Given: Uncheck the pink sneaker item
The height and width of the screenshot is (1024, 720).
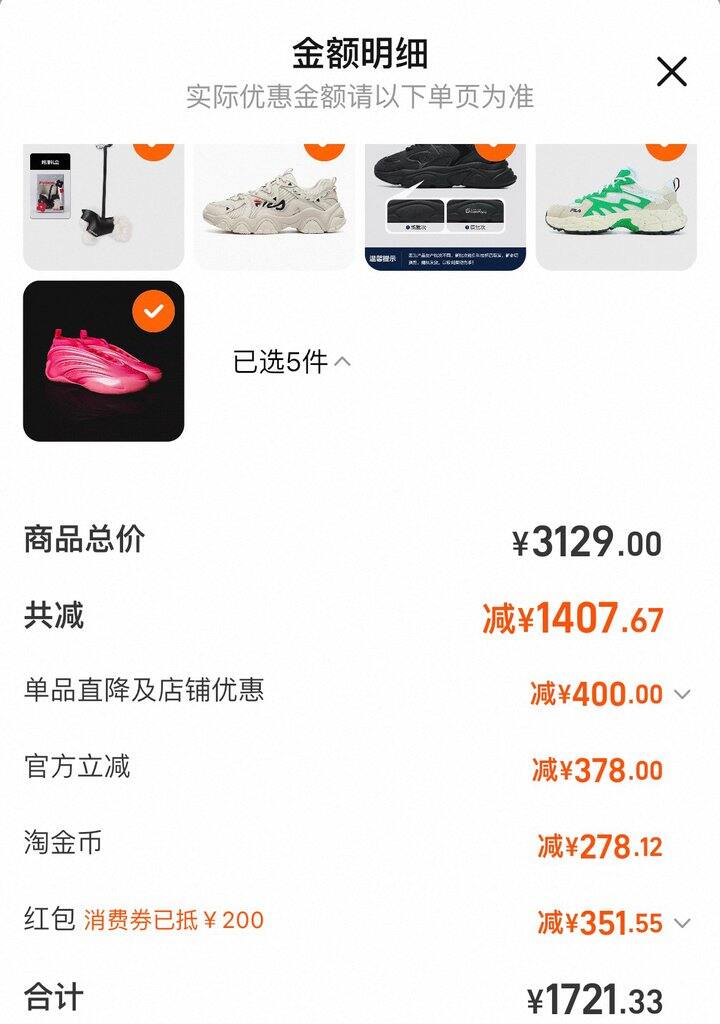Looking at the screenshot, I should (153, 312).
